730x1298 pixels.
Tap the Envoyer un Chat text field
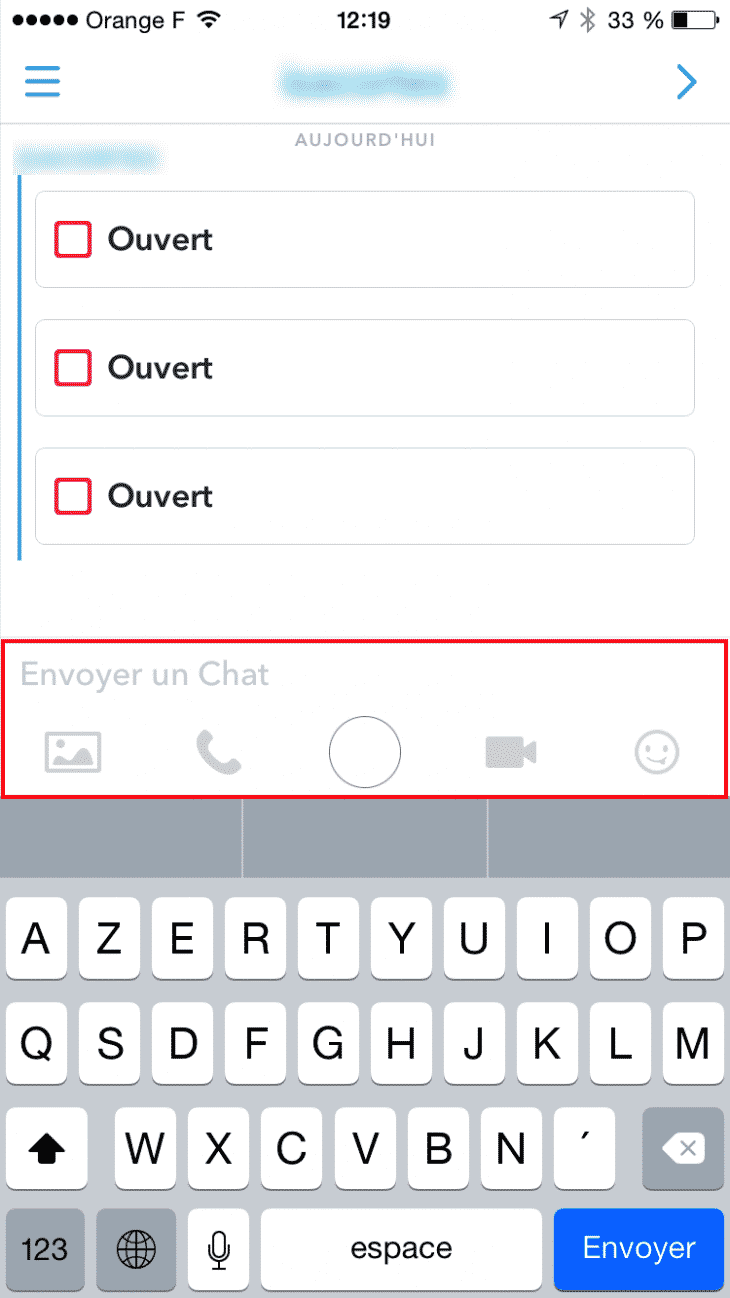pyautogui.click(x=144, y=675)
